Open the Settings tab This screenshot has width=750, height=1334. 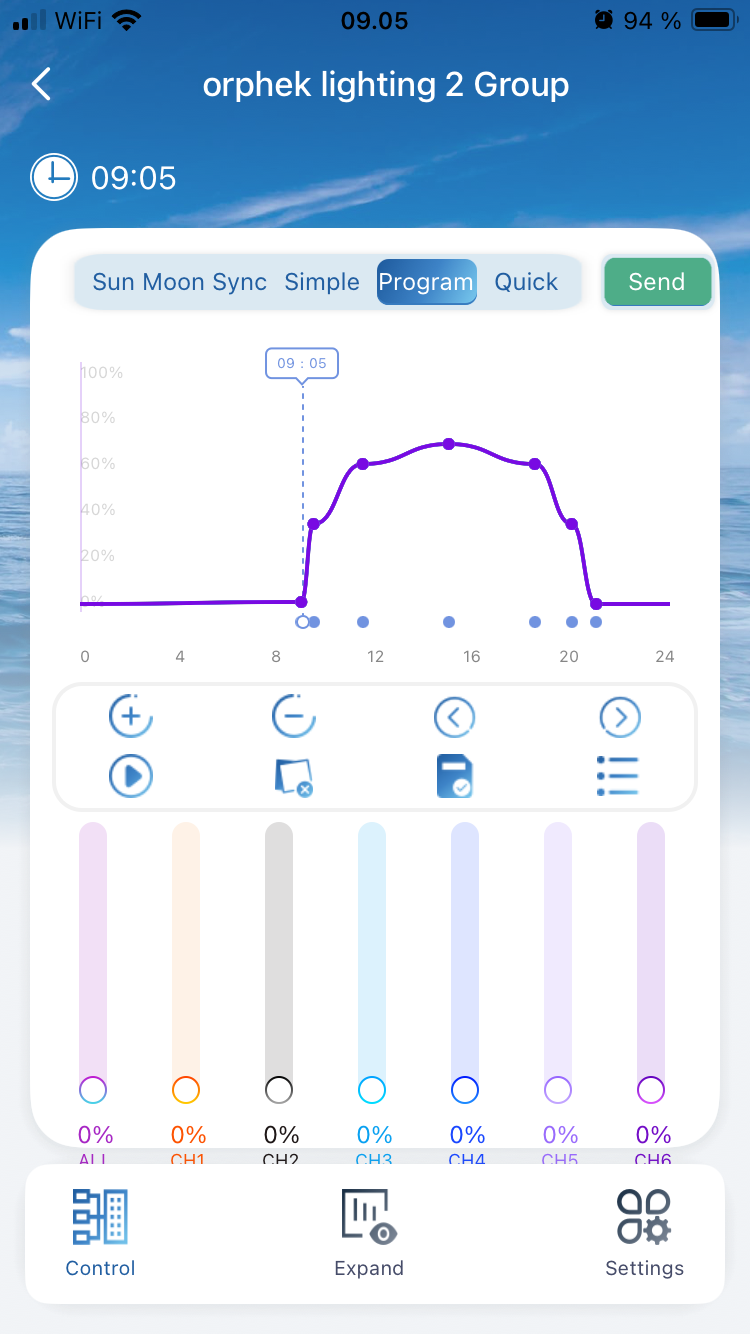[644, 1233]
